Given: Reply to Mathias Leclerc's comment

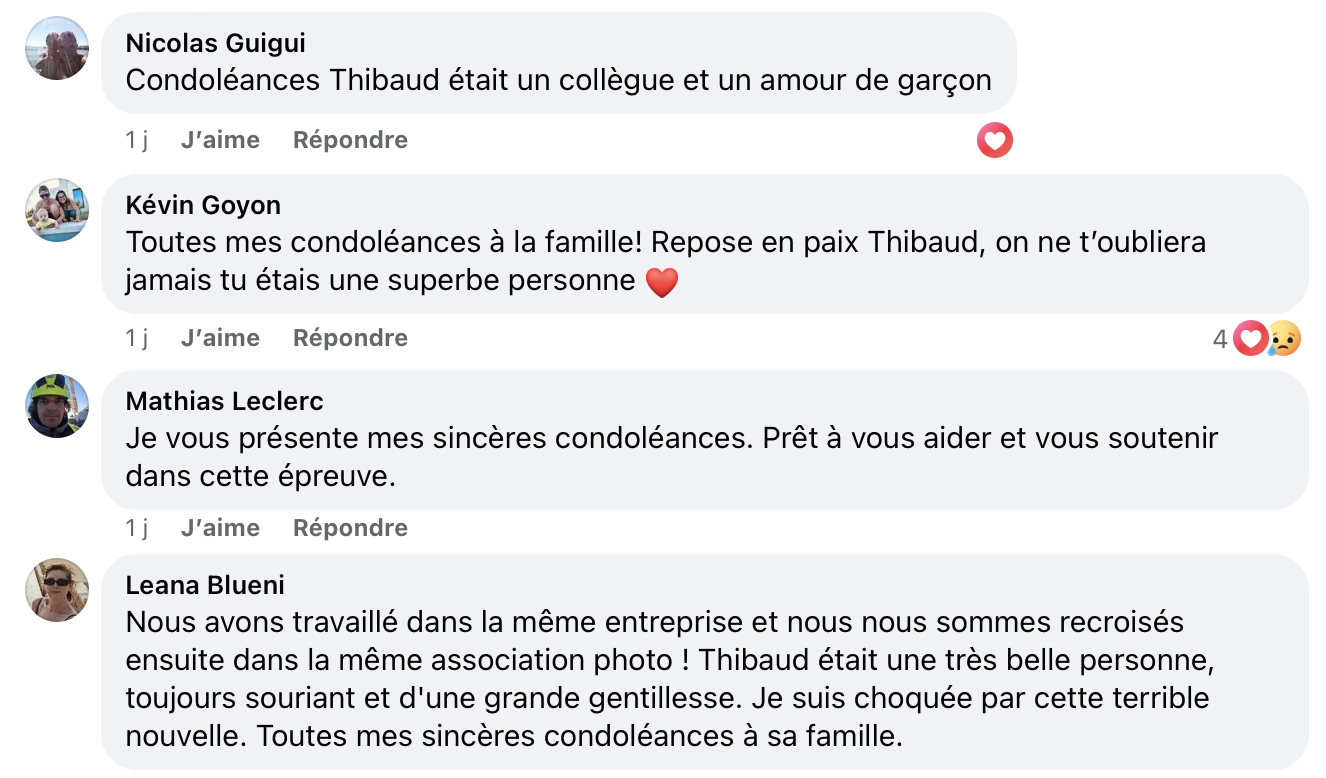Looking at the screenshot, I should (x=350, y=528).
